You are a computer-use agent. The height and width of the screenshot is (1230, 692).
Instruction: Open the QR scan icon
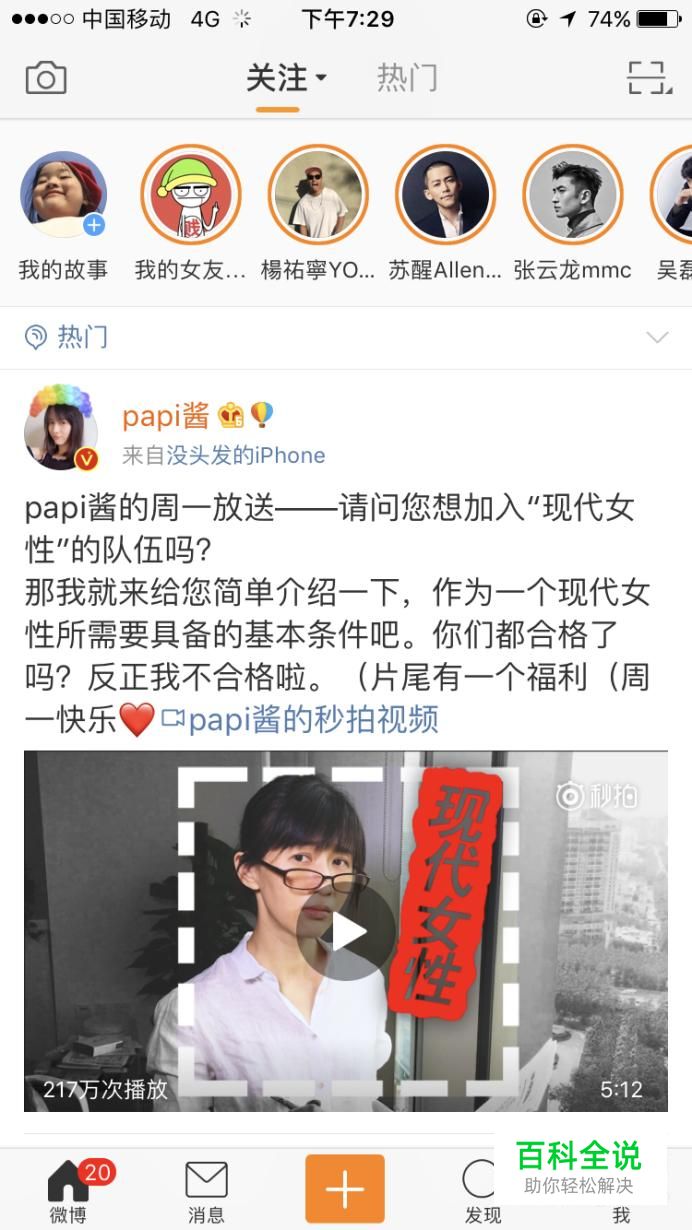click(646, 78)
